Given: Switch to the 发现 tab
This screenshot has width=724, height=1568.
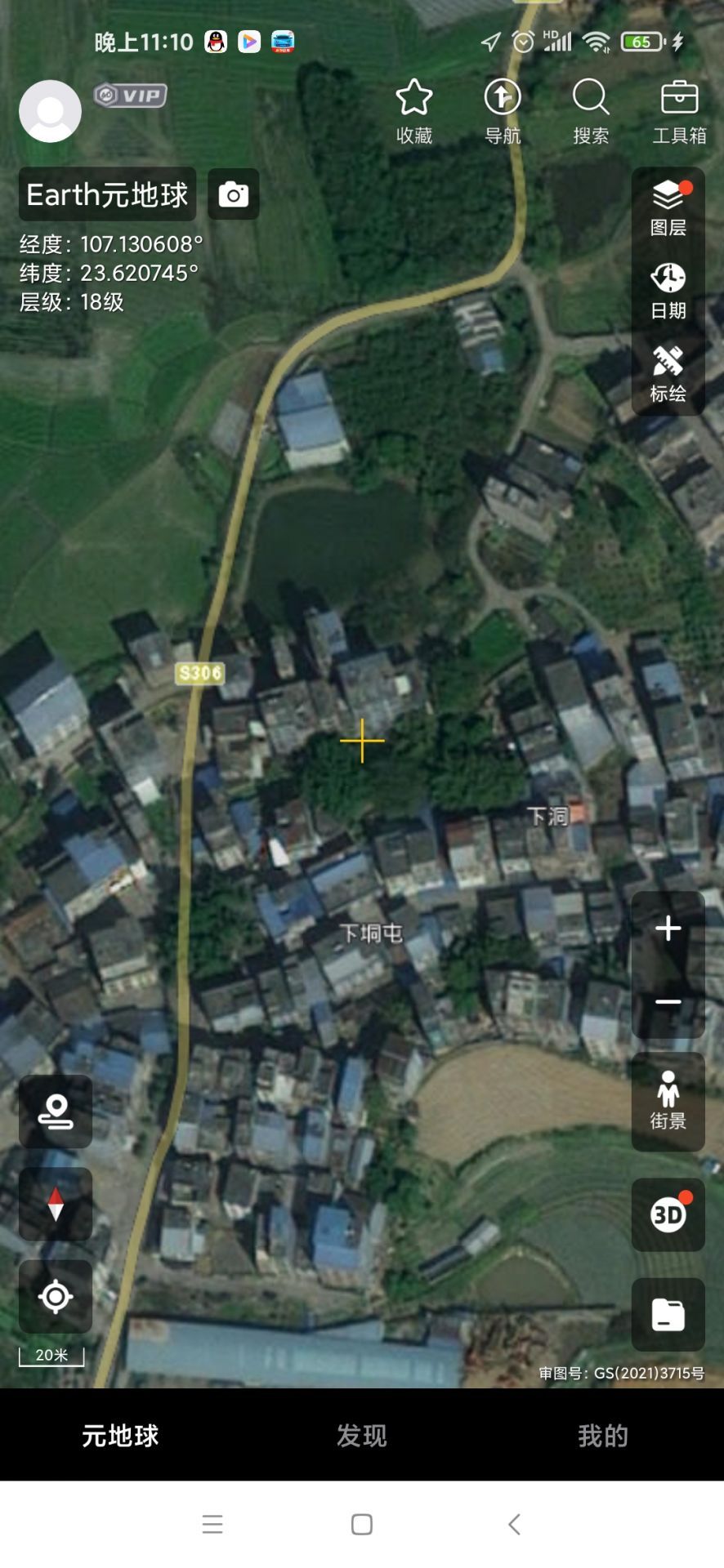Looking at the screenshot, I should [361, 1436].
